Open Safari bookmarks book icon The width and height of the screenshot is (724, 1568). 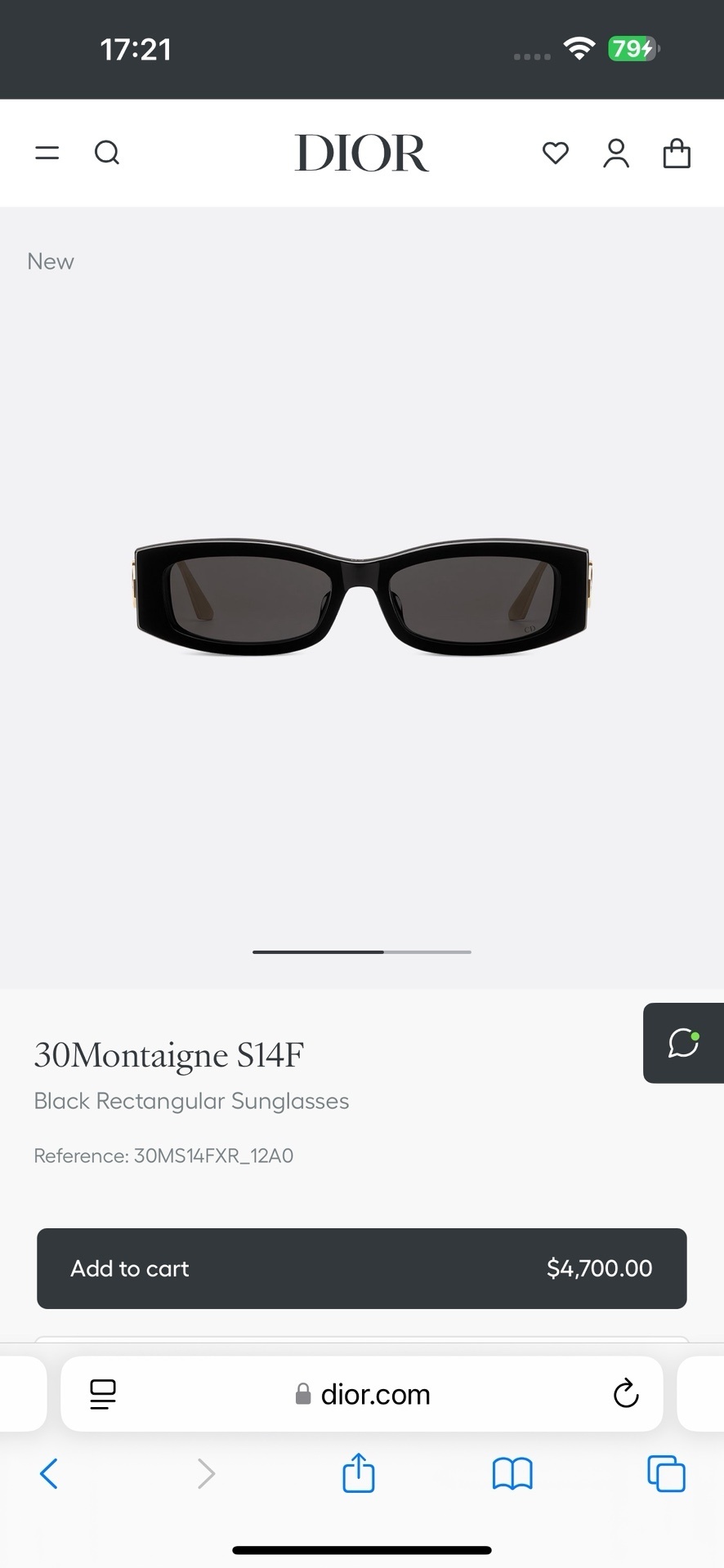click(512, 1474)
